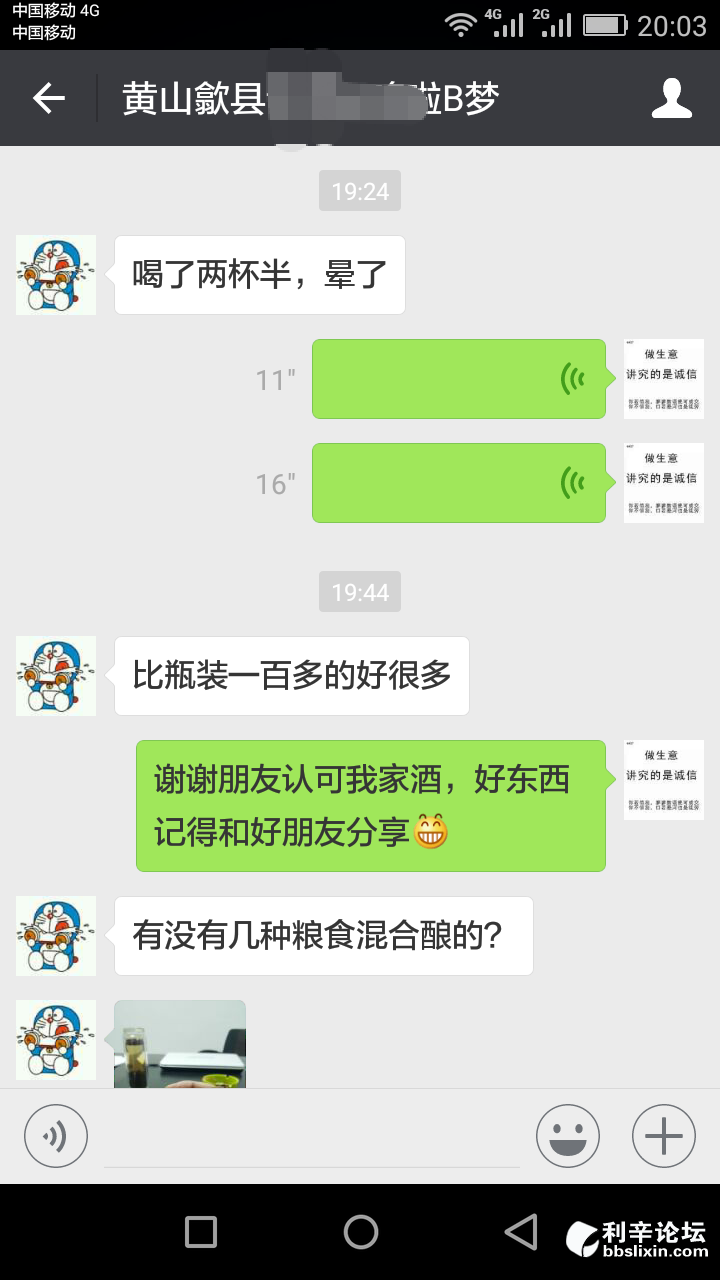Image resolution: width=720 pixels, height=1280 pixels.
Task: Open the emoji picker
Action: point(567,1136)
